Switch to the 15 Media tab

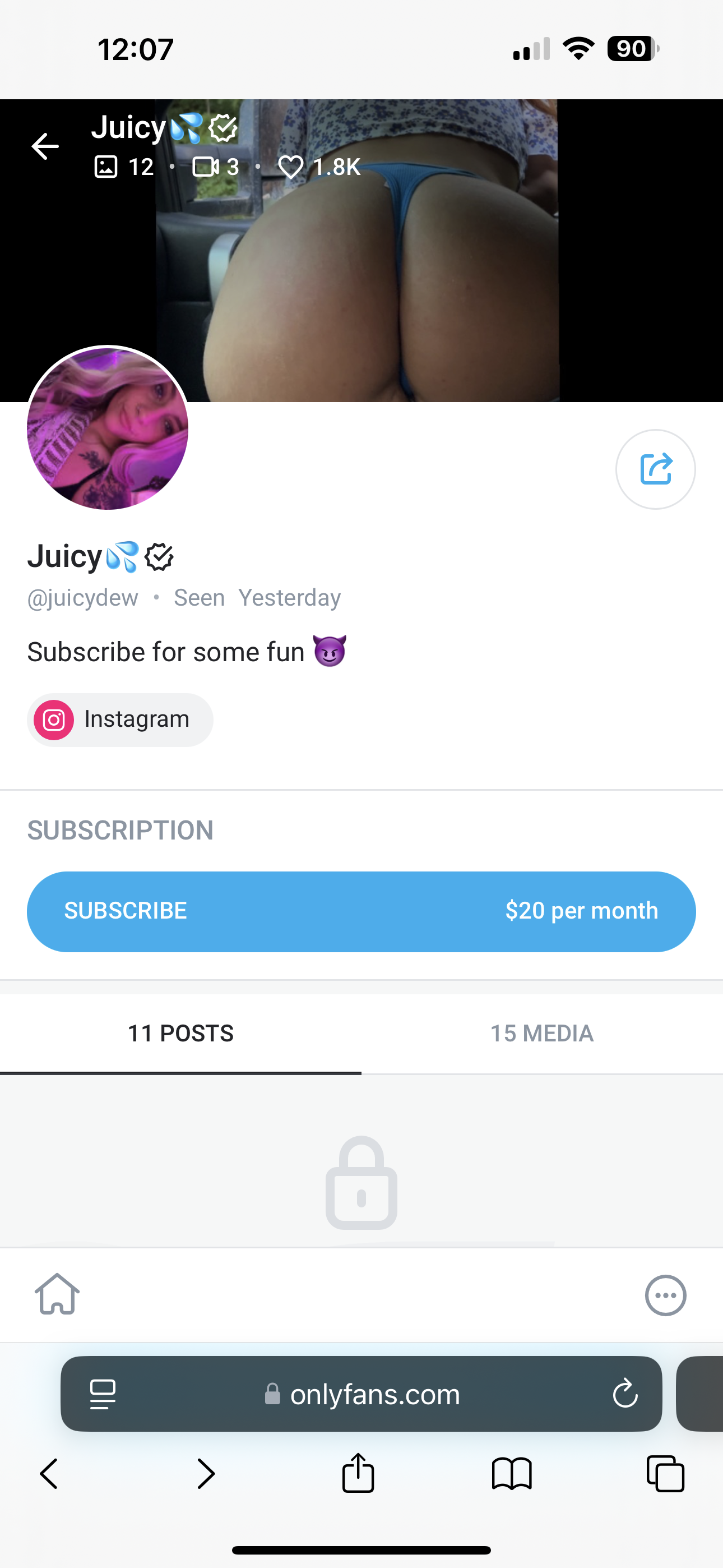(541, 1033)
